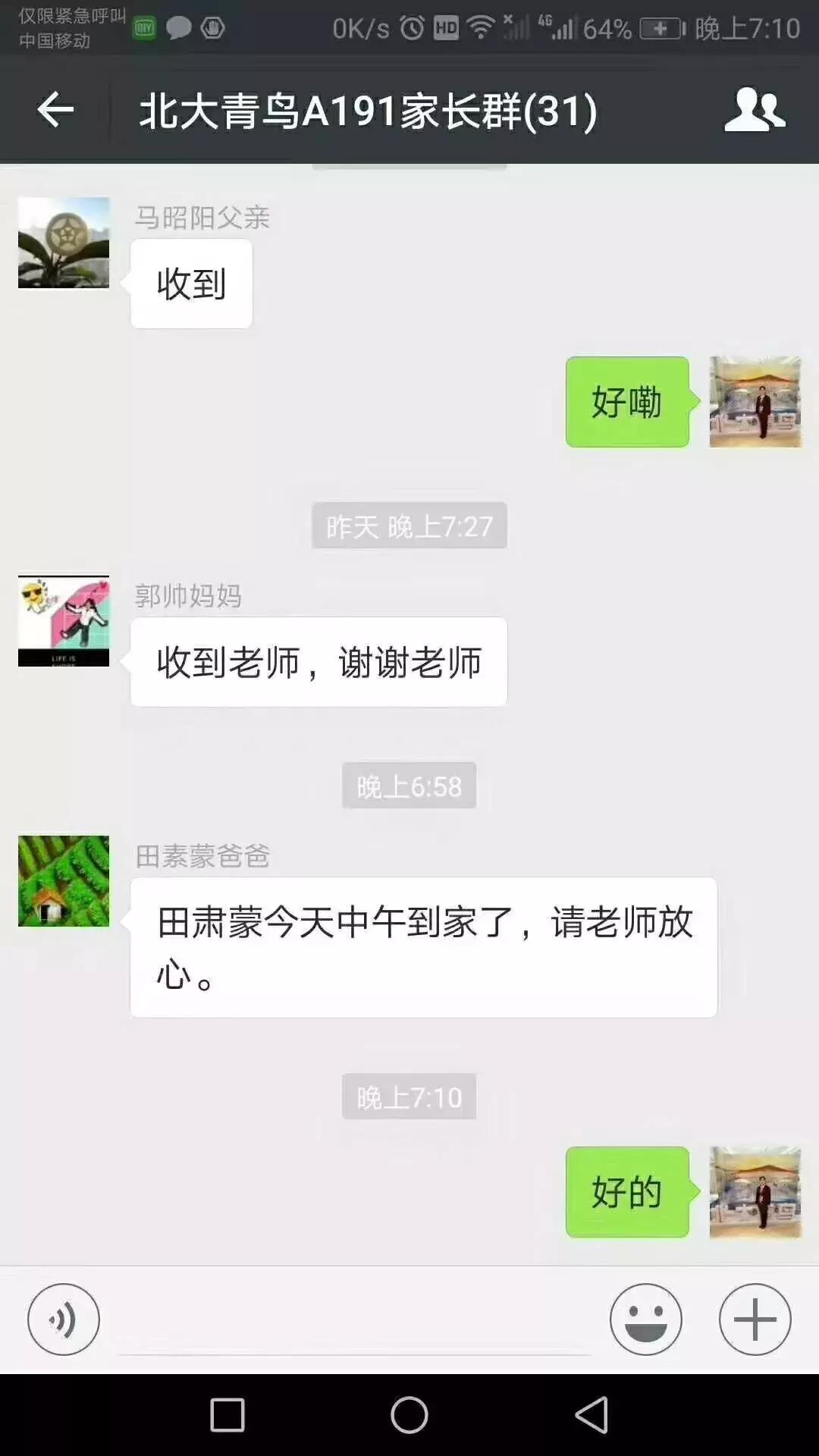Open 郭帅妈妈's profile avatar
Screen dimensions: 819x1456
click(x=63, y=620)
